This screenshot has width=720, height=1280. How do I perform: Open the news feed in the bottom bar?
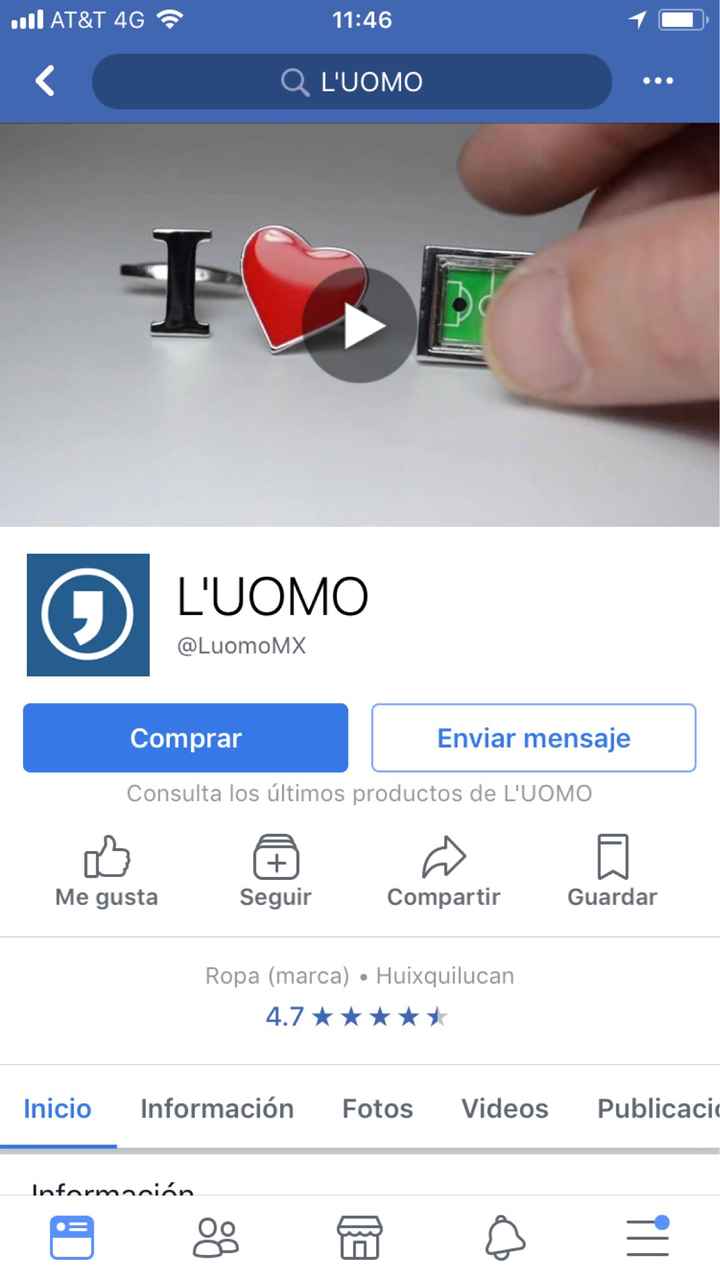[72, 1237]
